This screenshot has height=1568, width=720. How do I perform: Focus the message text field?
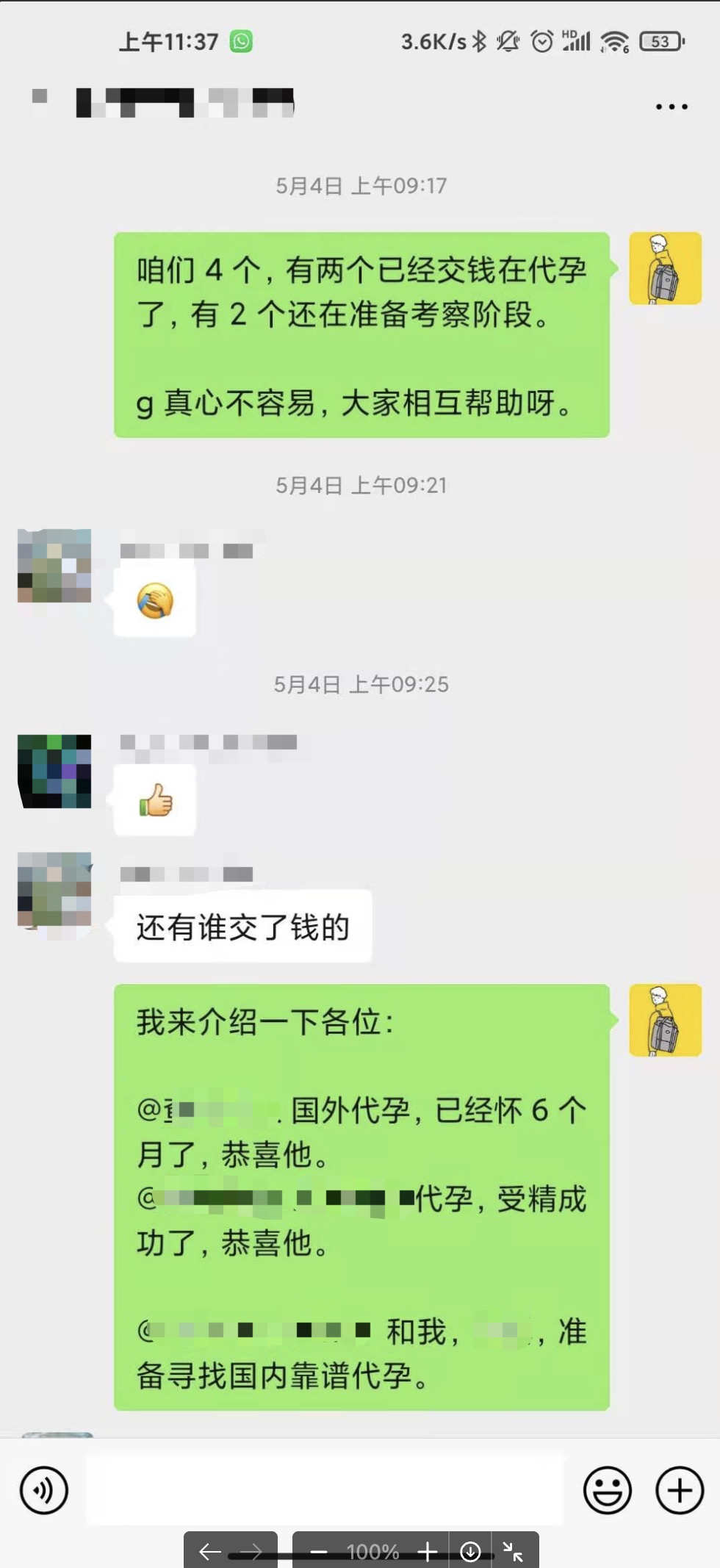click(325, 1489)
